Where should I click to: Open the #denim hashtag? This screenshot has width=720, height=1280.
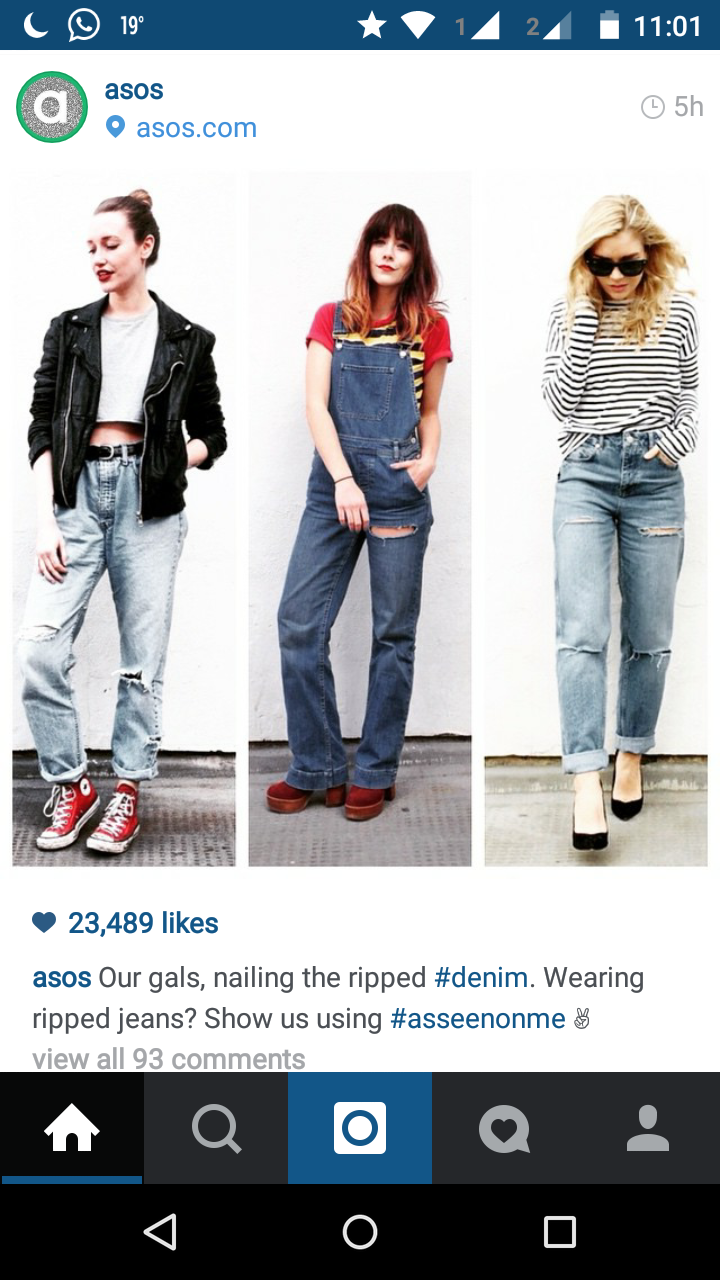coord(480,977)
